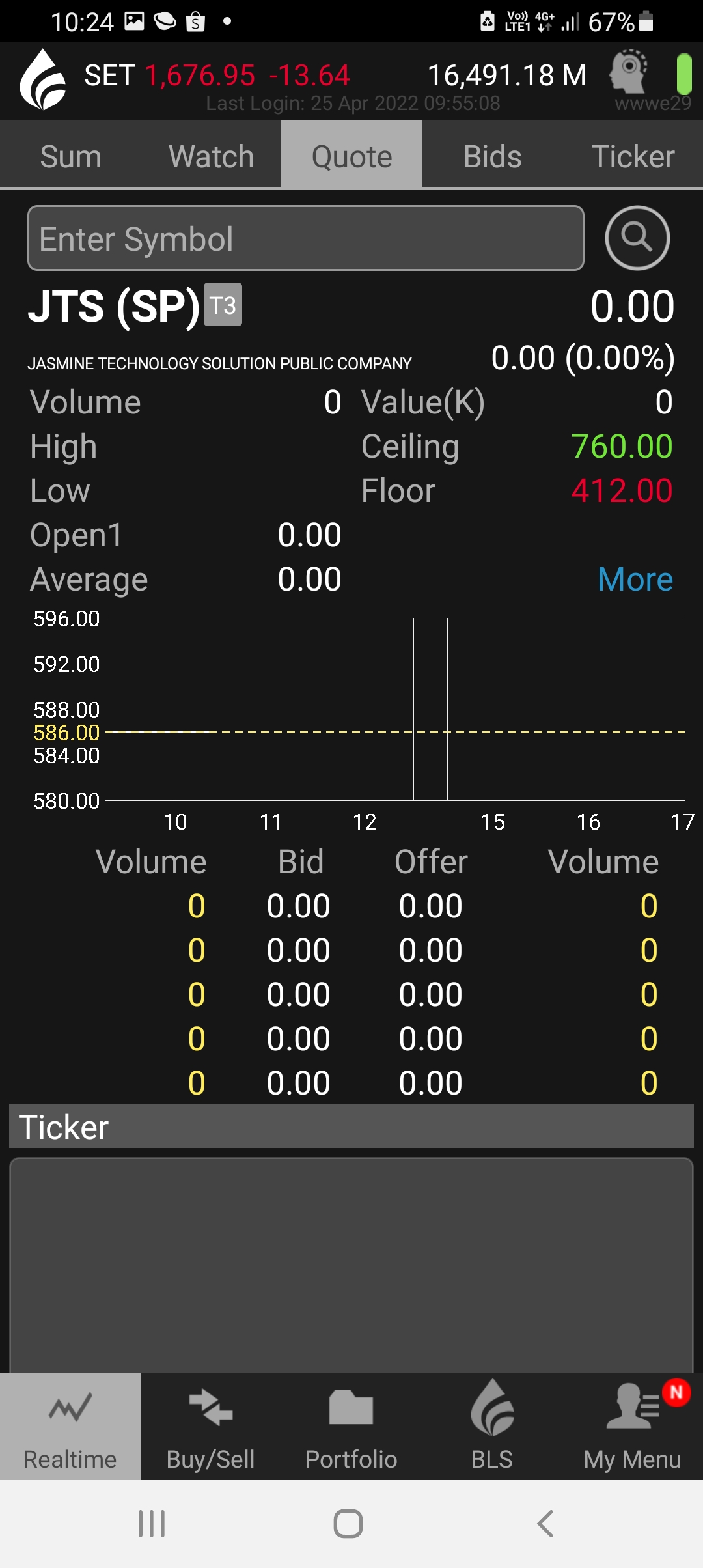
Task: Tap the system home button
Action: [x=348, y=1524]
